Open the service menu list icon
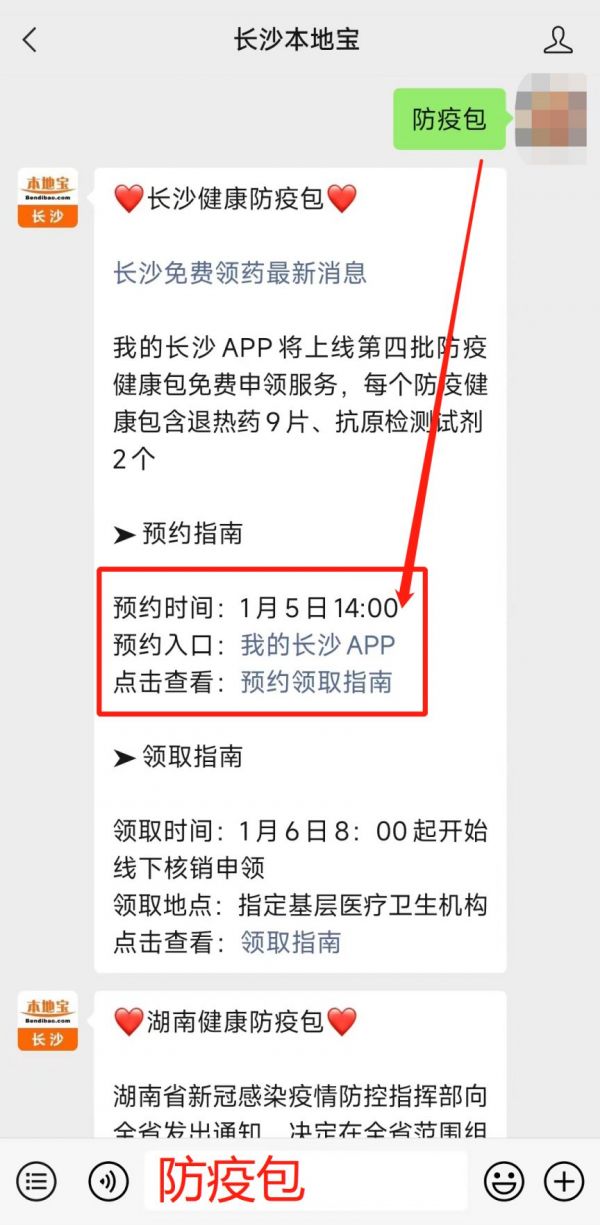 click(x=37, y=1182)
